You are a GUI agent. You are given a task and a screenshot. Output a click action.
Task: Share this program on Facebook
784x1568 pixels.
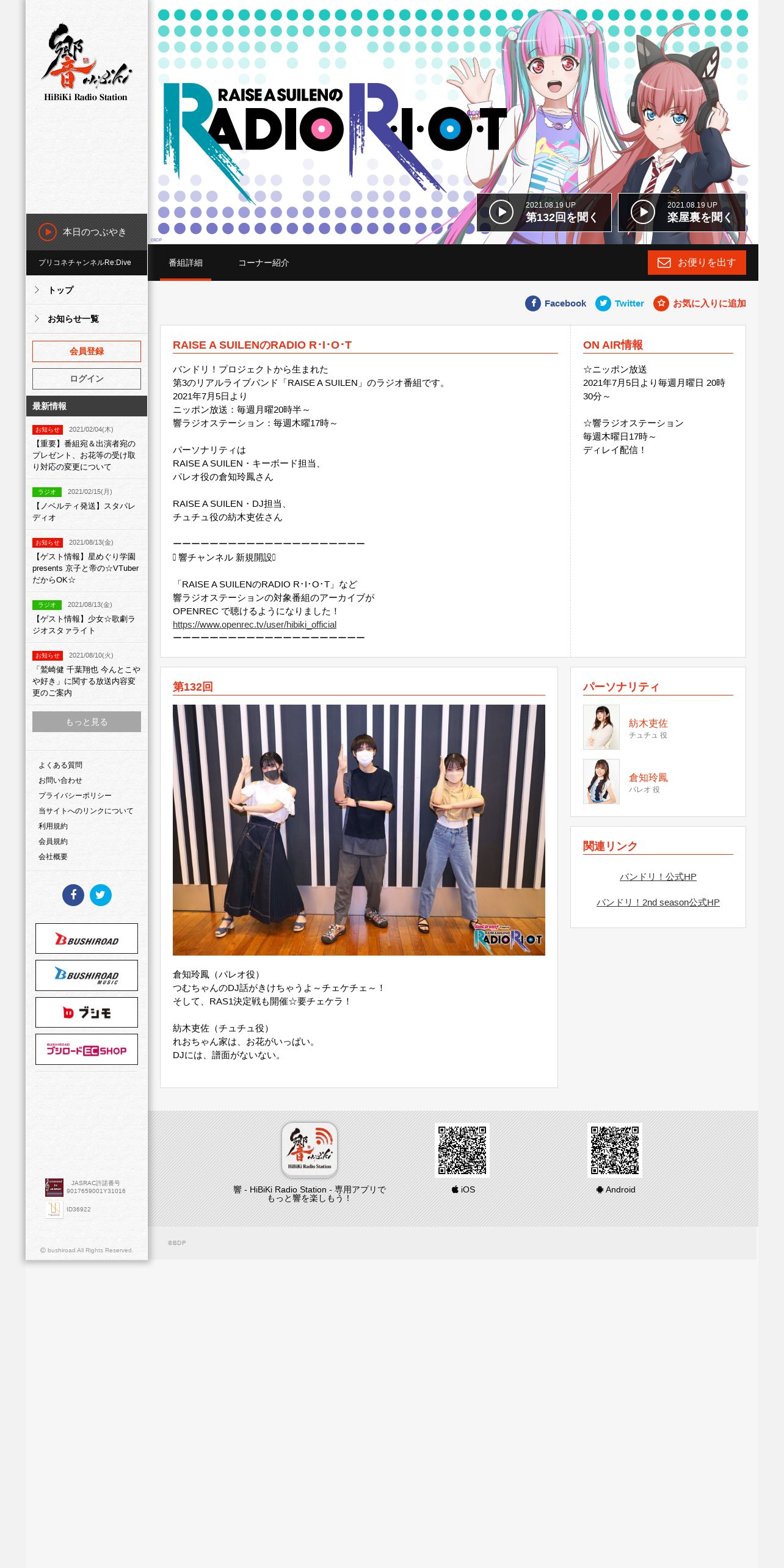click(556, 303)
